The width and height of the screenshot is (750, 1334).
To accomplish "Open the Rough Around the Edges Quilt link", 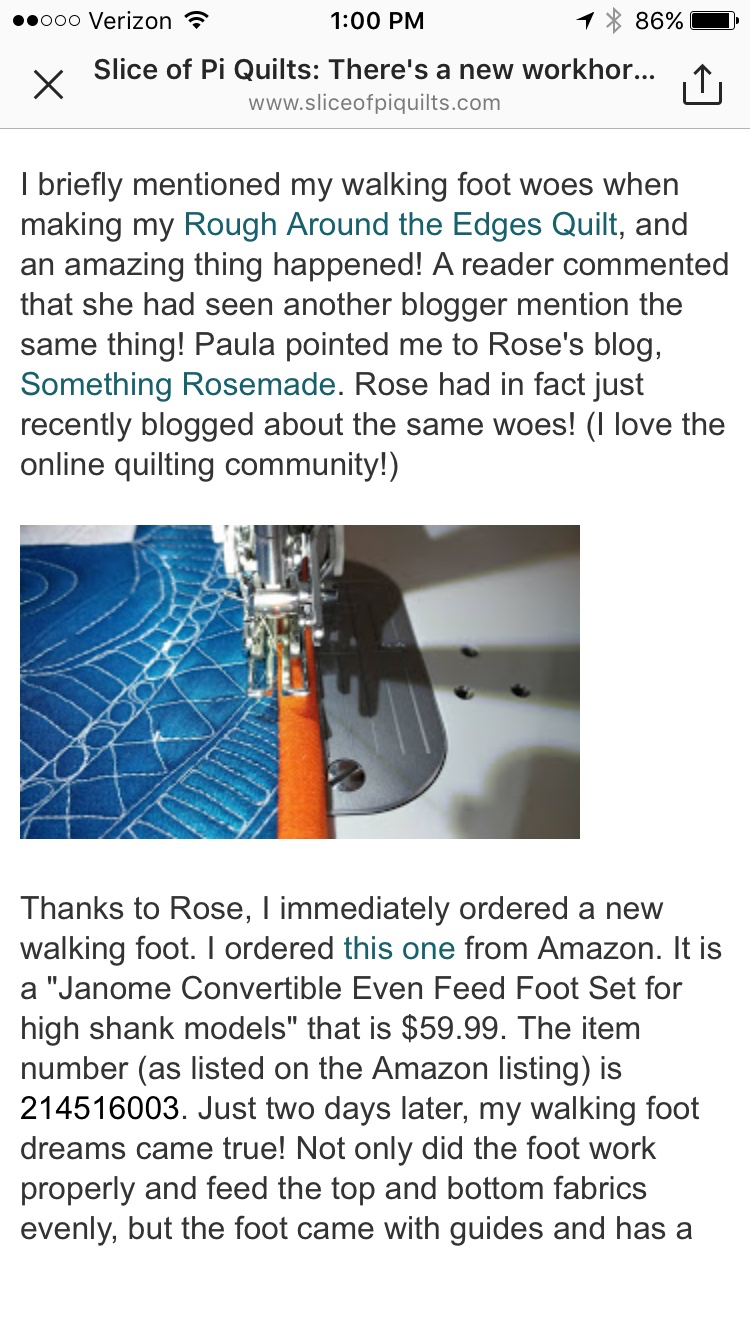I will click(400, 224).
